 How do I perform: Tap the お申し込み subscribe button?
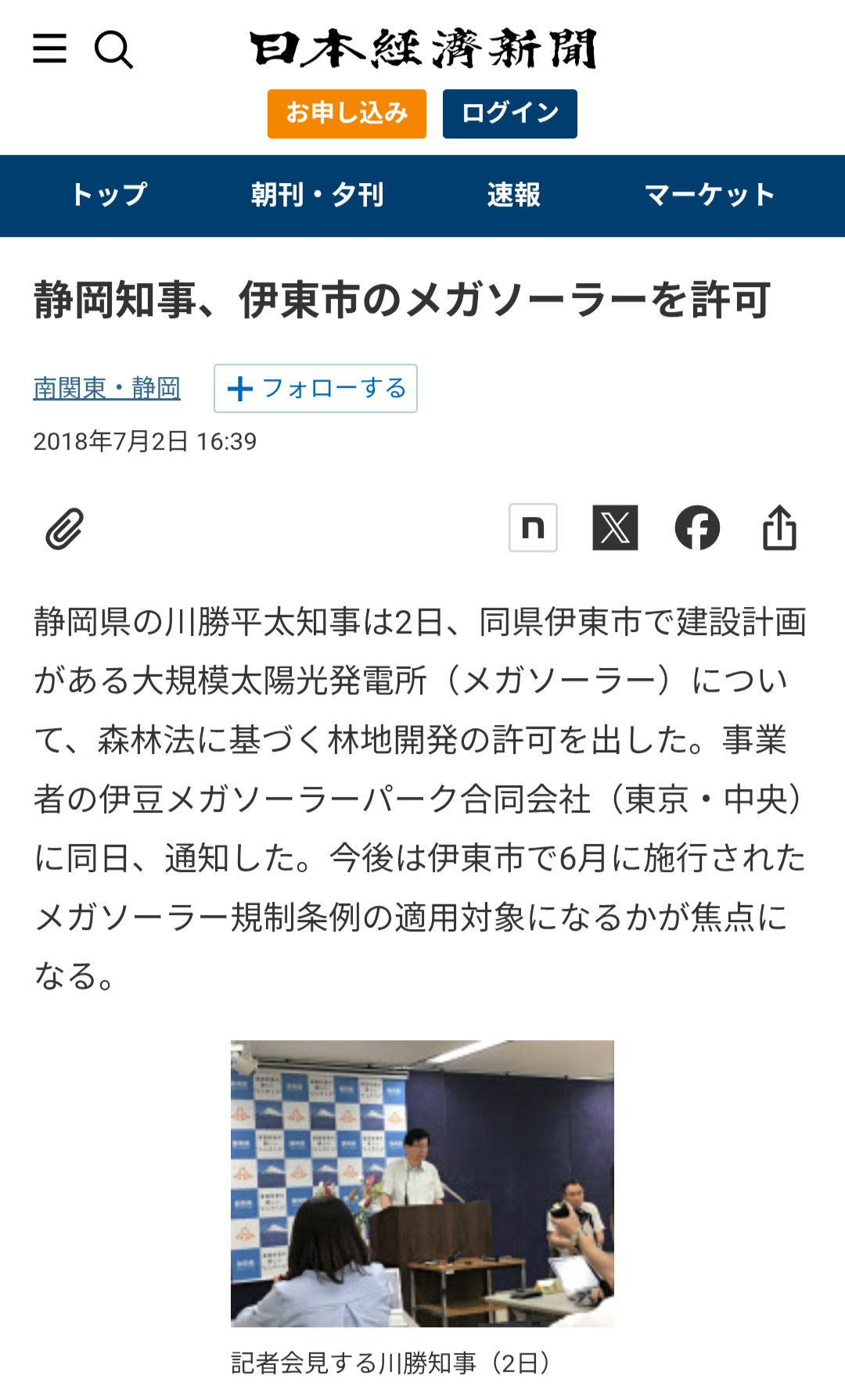[x=347, y=113]
